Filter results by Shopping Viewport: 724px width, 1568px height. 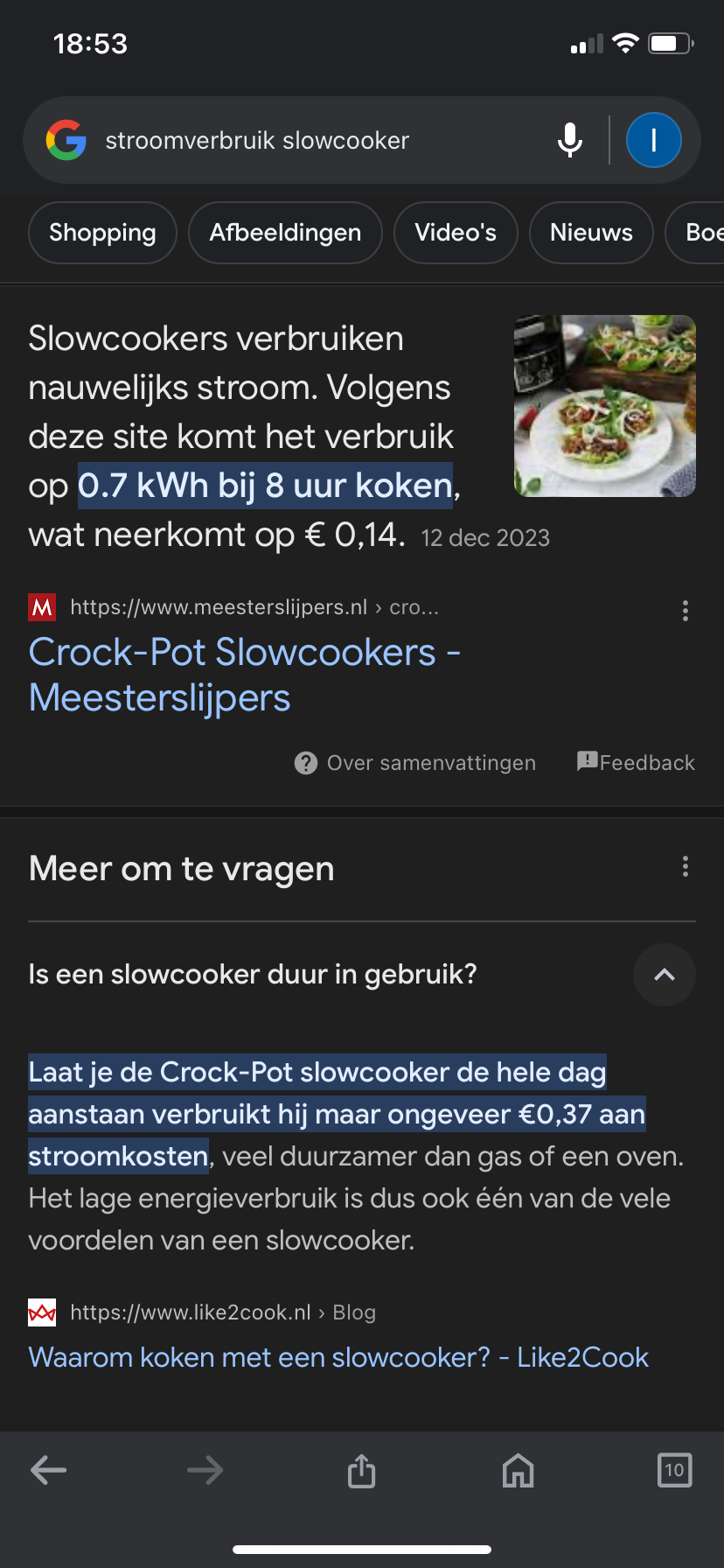pyautogui.click(x=102, y=233)
